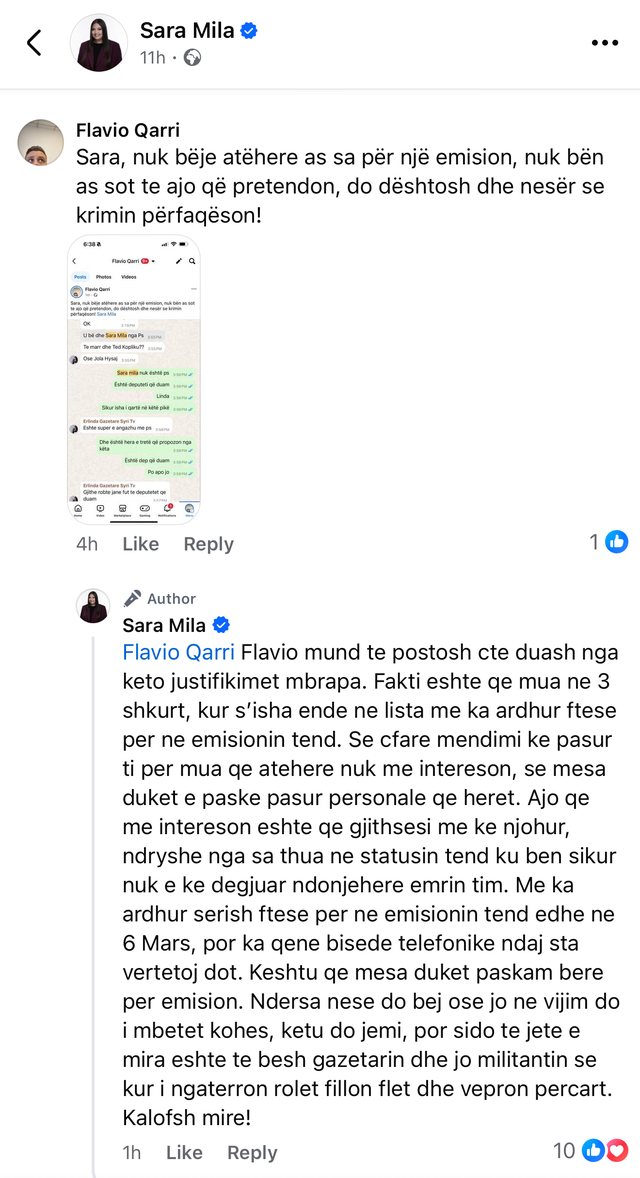The height and width of the screenshot is (1178, 640).
Task: Like Sara Mila's reply
Action: (x=184, y=1153)
